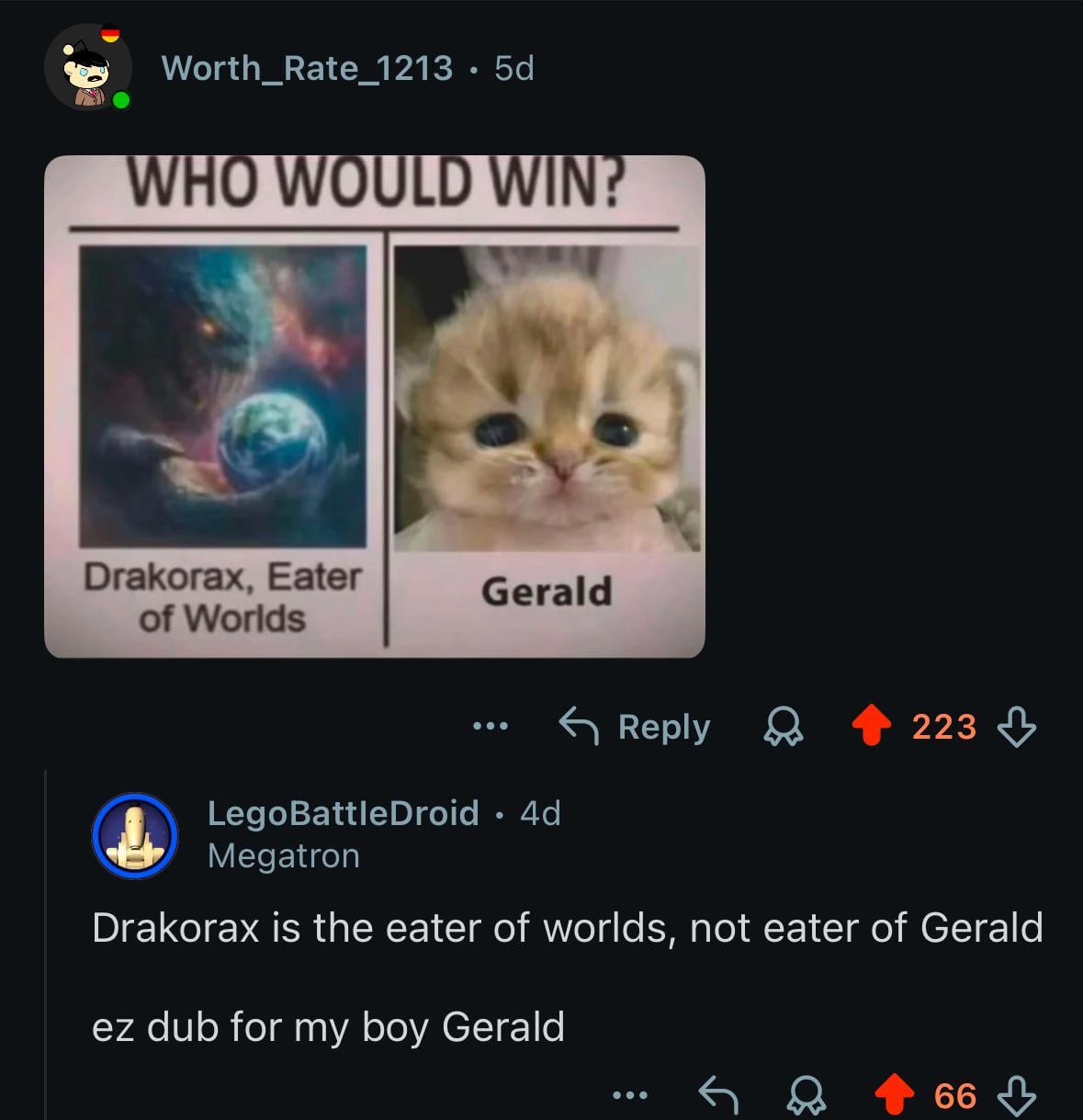This screenshot has height=1120, width=1083.
Task: Reply to LegoBattleDroid's comment
Action: [x=718, y=1095]
